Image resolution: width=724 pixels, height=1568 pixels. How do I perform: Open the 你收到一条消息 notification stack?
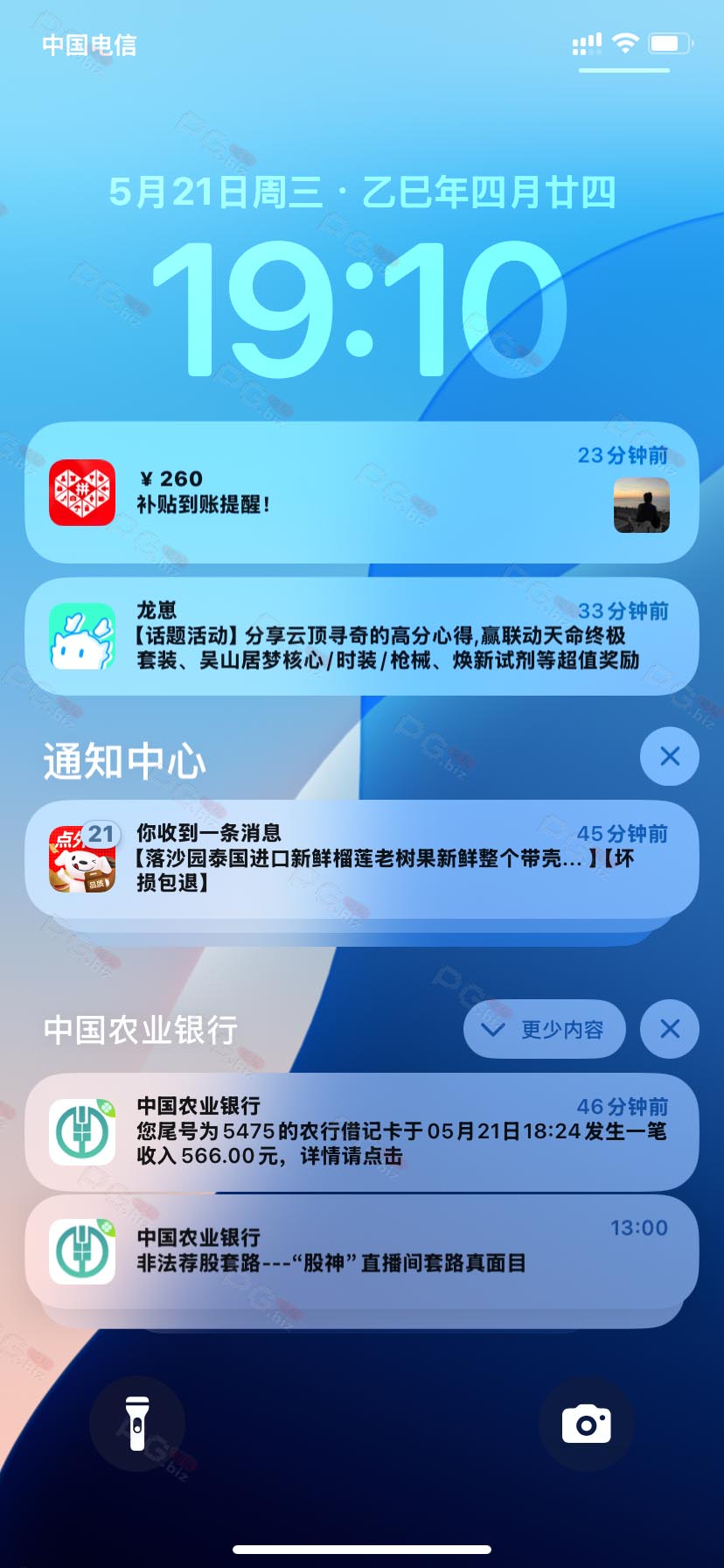(x=362, y=858)
